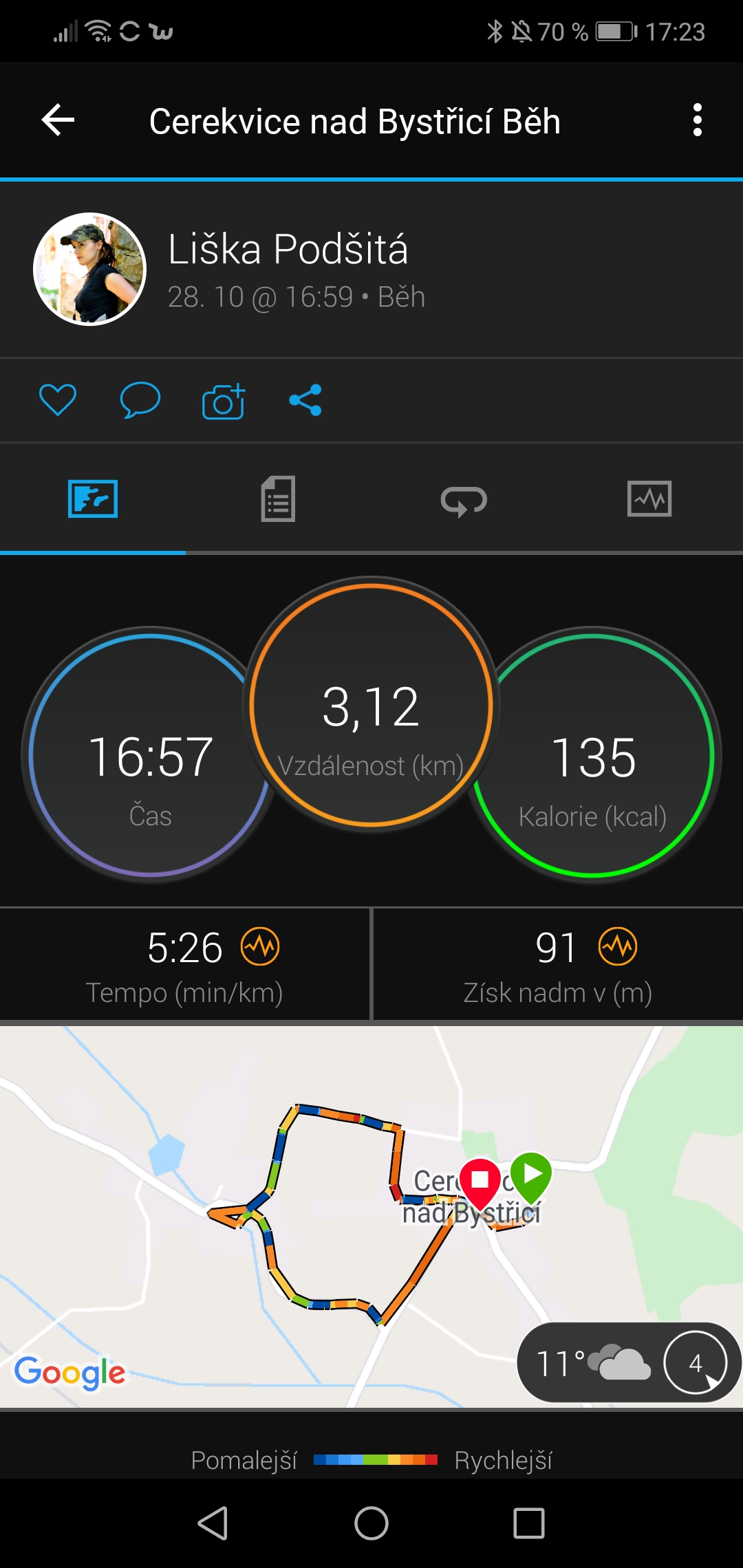Add a photo with the camera icon

click(x=224, y=401)
